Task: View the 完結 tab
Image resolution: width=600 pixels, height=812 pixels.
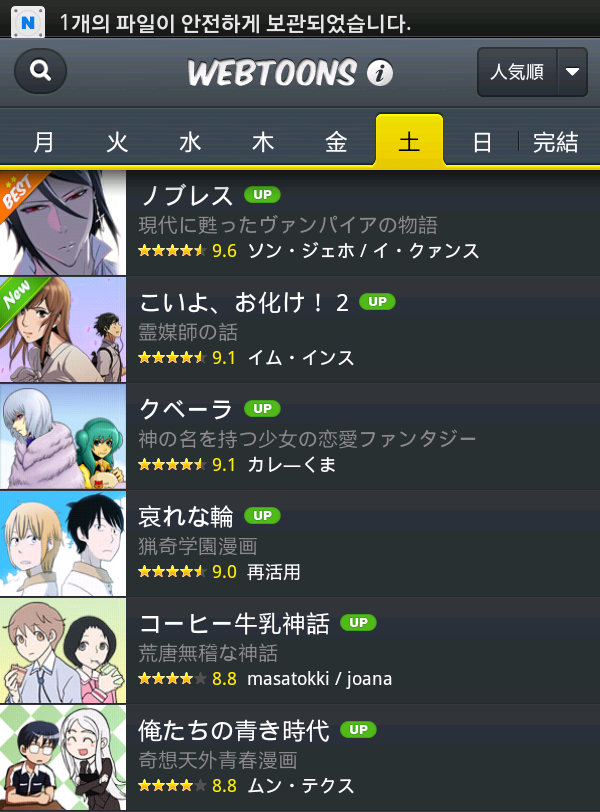Action: pyautogui.click(x=556, y=142)
